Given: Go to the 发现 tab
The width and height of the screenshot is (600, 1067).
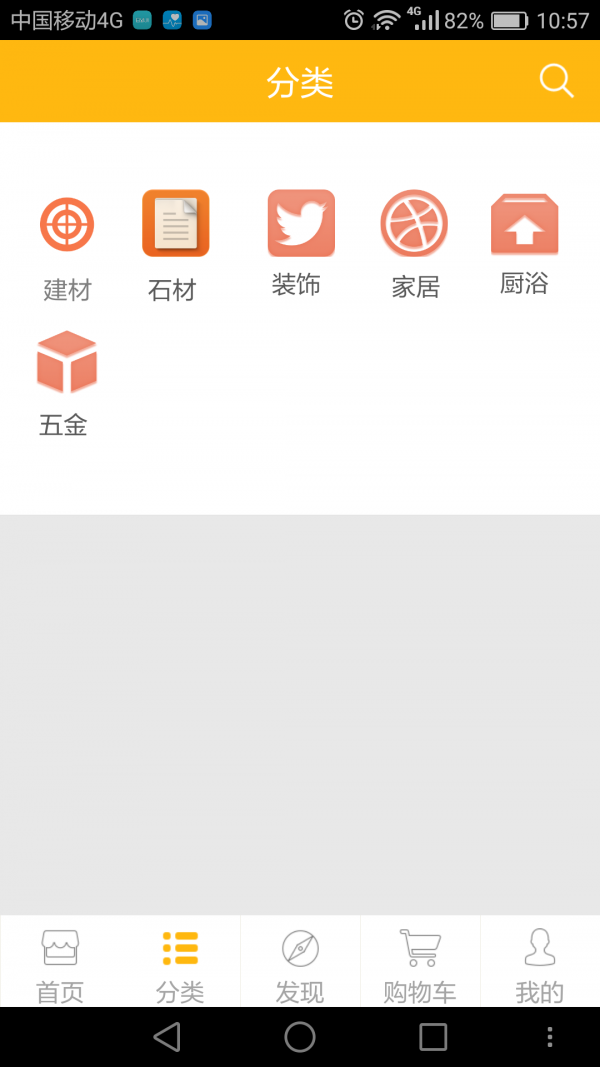Looking at the screenshot, I should tap(300, 962).
